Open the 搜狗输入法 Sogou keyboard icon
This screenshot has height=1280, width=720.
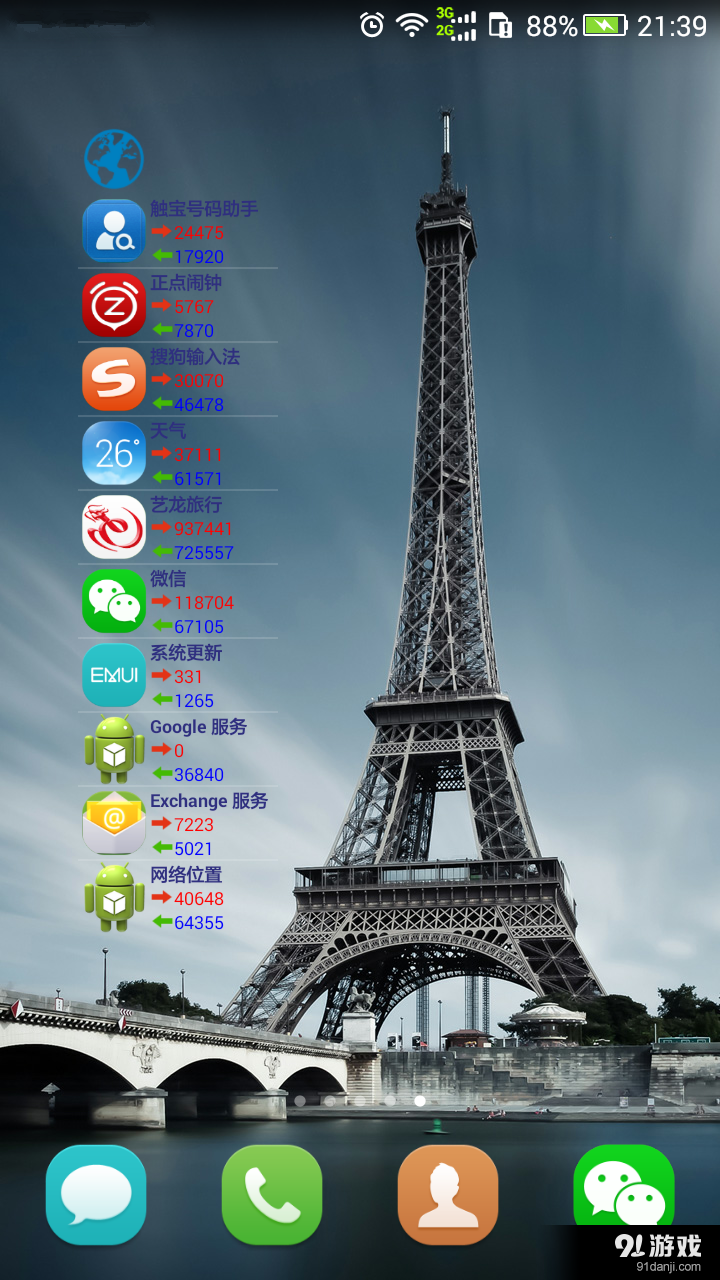click(x=113, y=379)
